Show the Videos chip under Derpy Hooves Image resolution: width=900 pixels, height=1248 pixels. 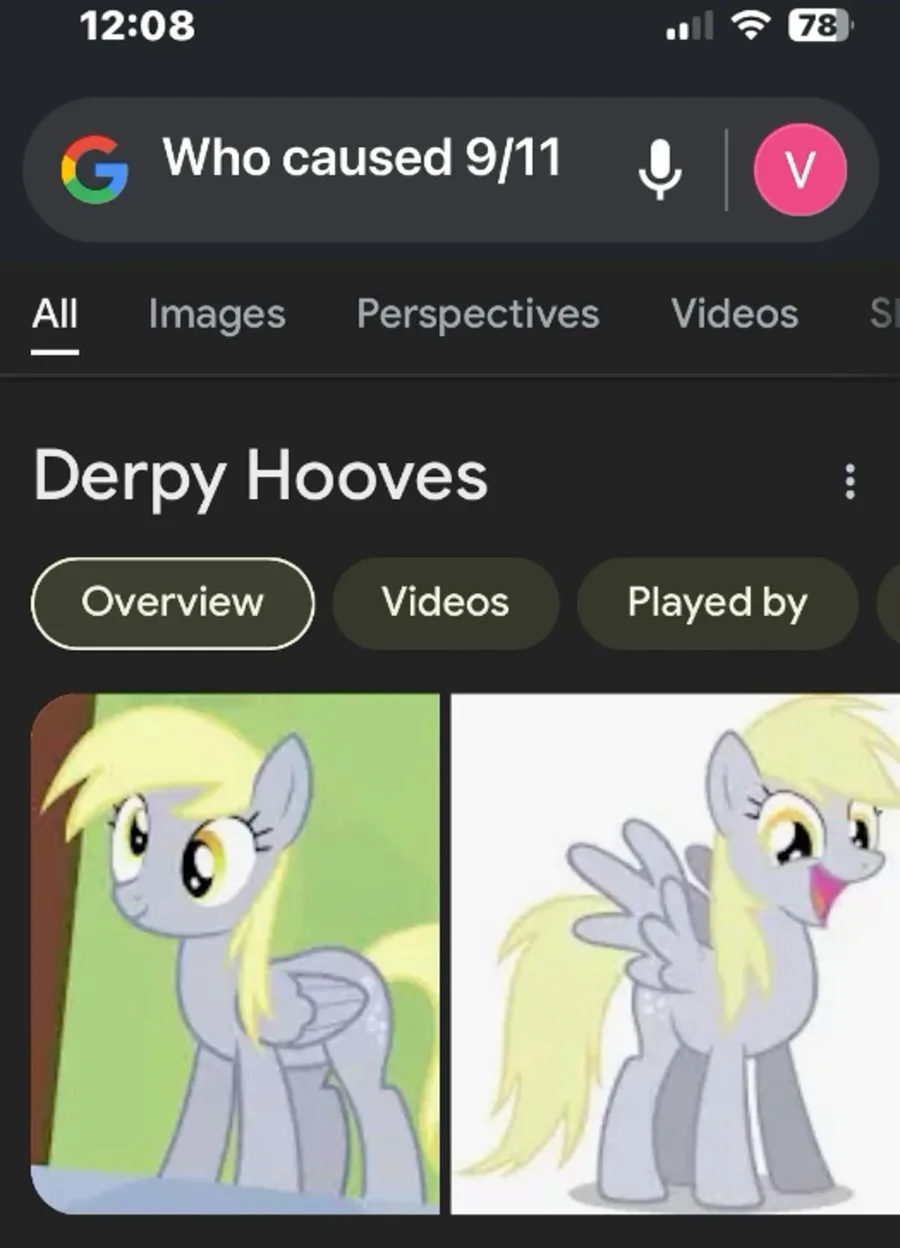[445, 603]
